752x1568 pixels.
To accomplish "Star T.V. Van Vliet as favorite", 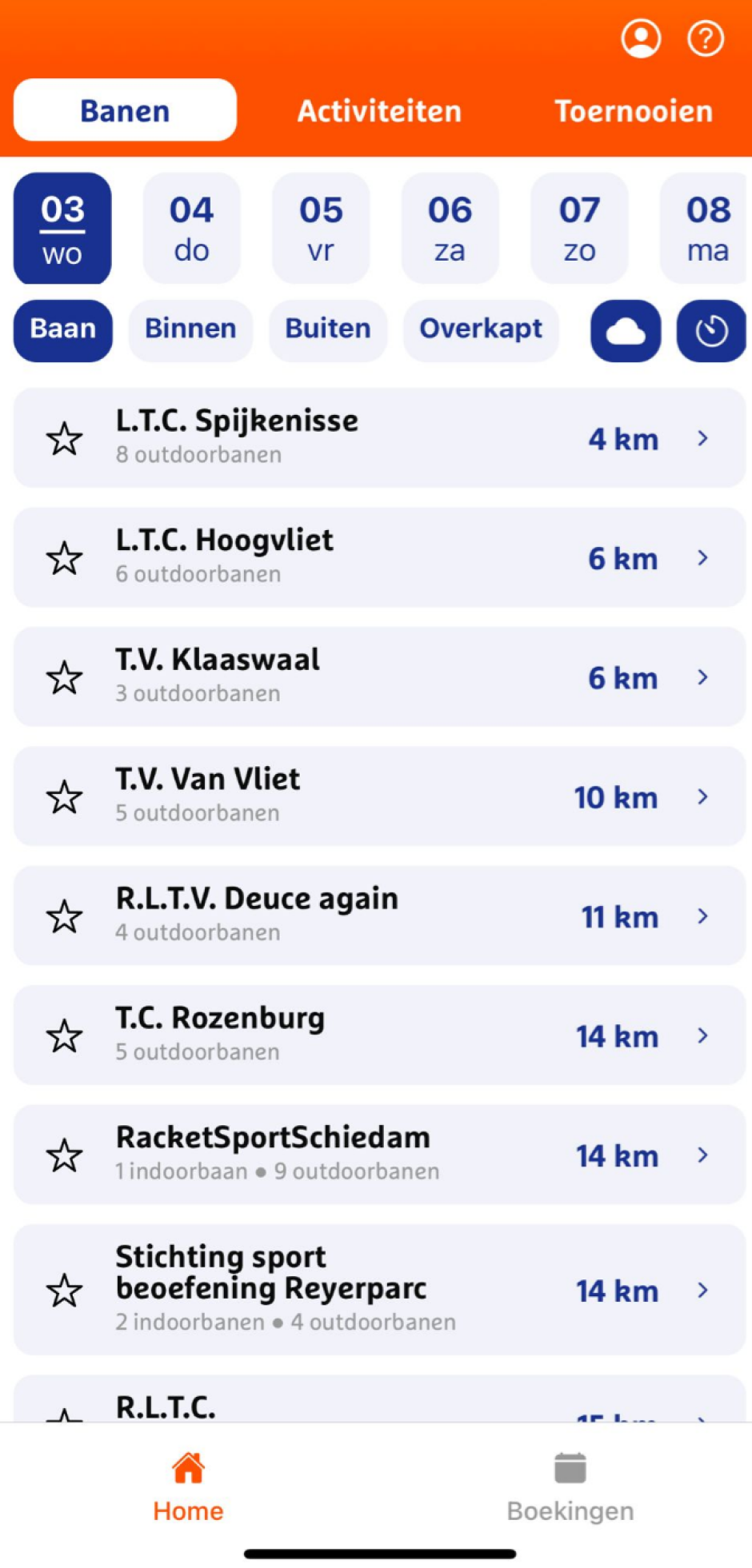I will coord(64,797).
